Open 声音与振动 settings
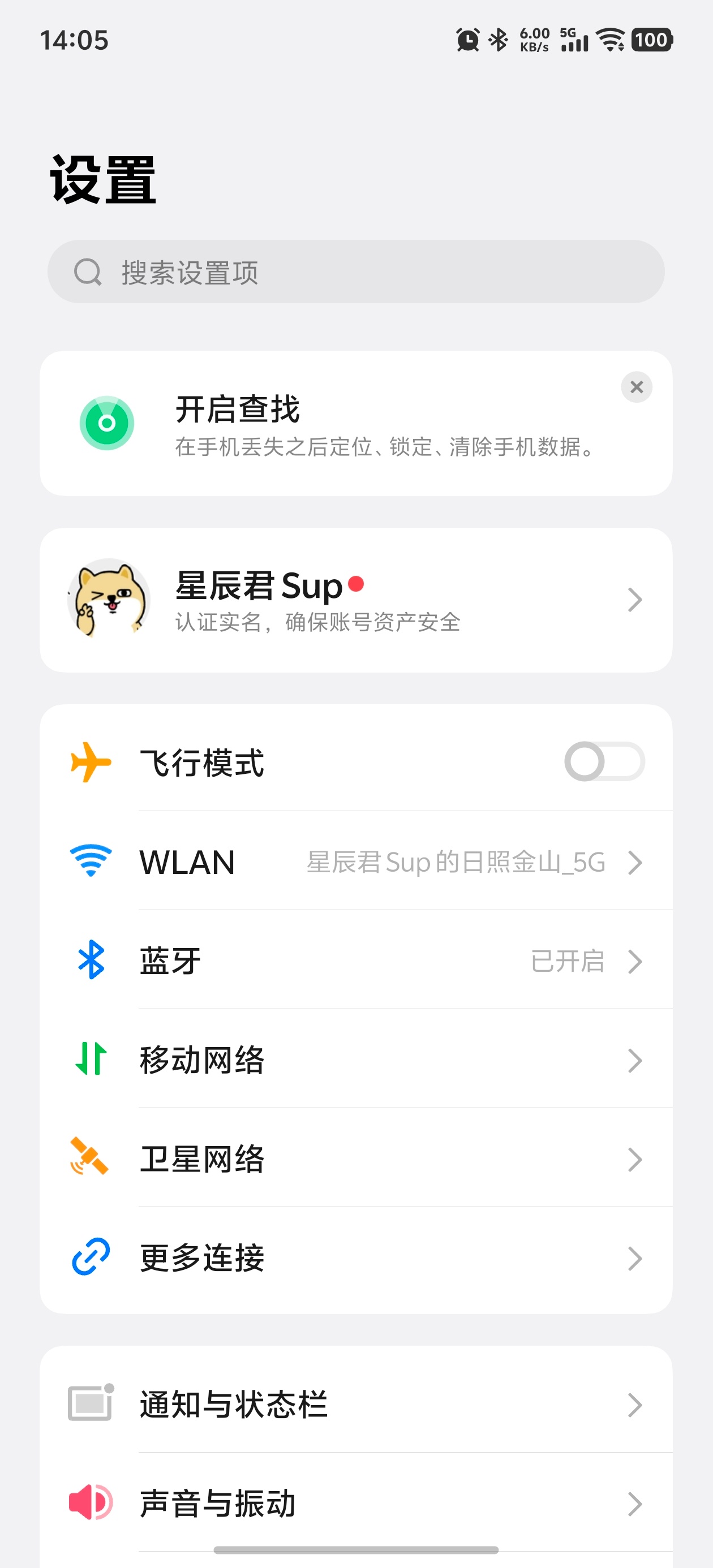The width and height of the screenshot is (713, 1568). click(355, 1504)
